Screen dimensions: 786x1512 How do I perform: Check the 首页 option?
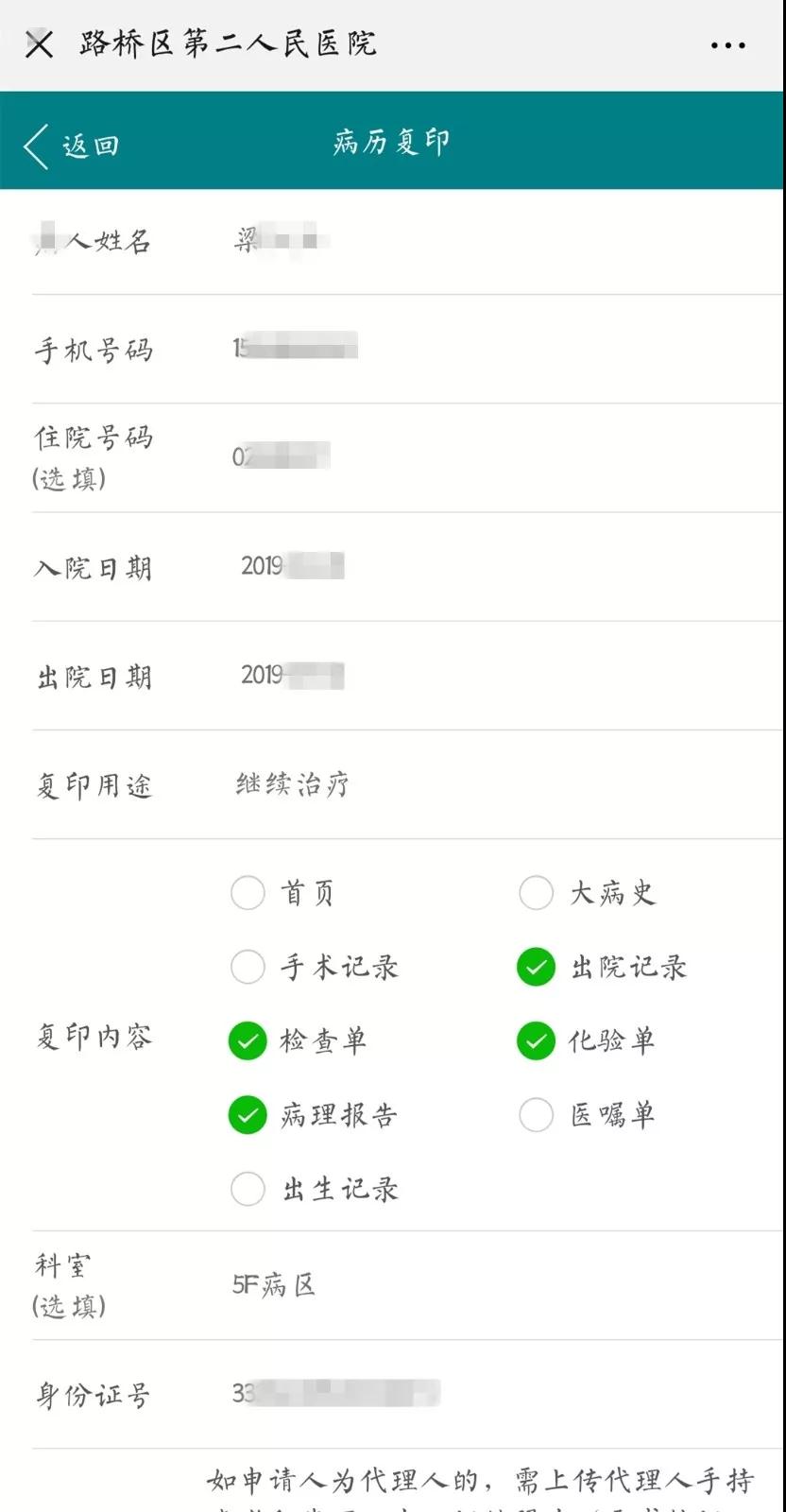248,893
